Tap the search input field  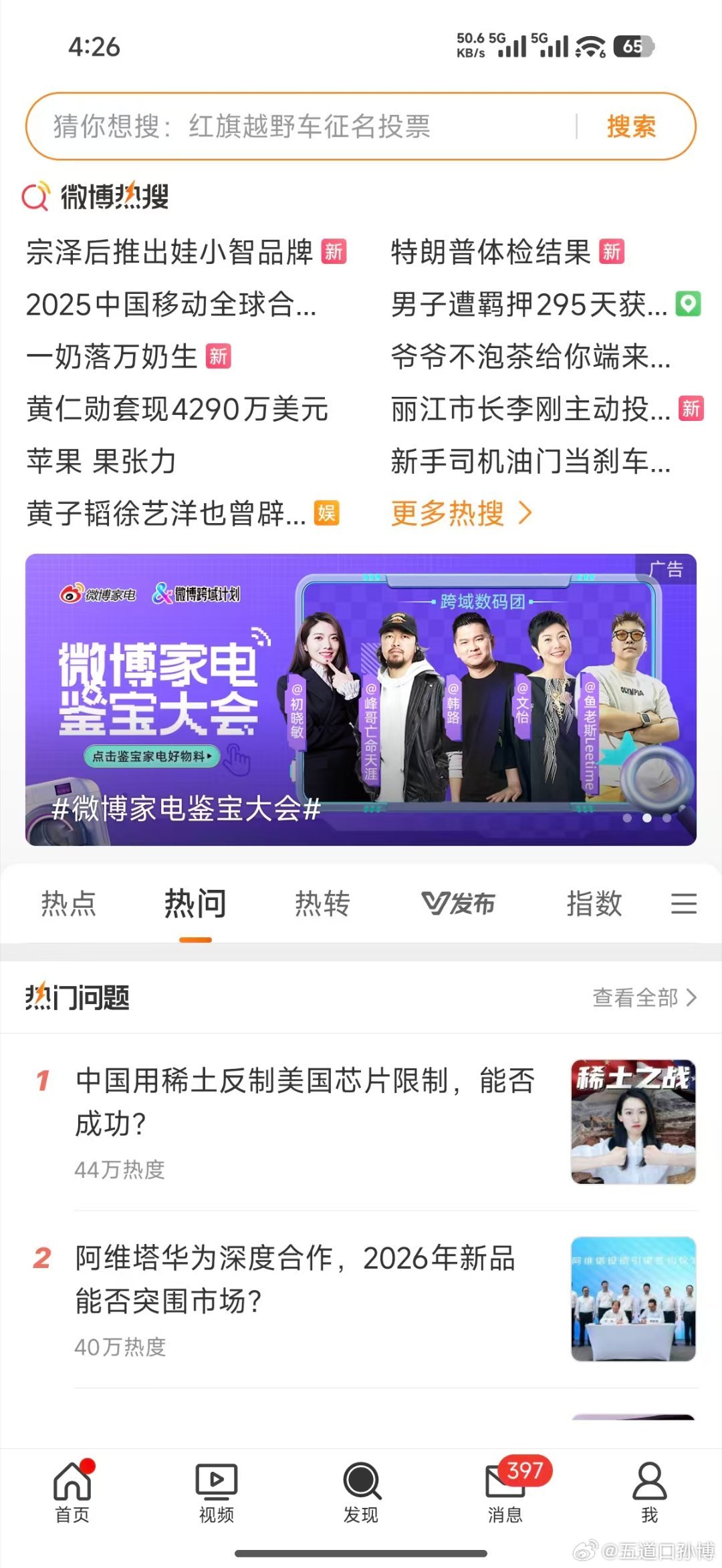301,126
